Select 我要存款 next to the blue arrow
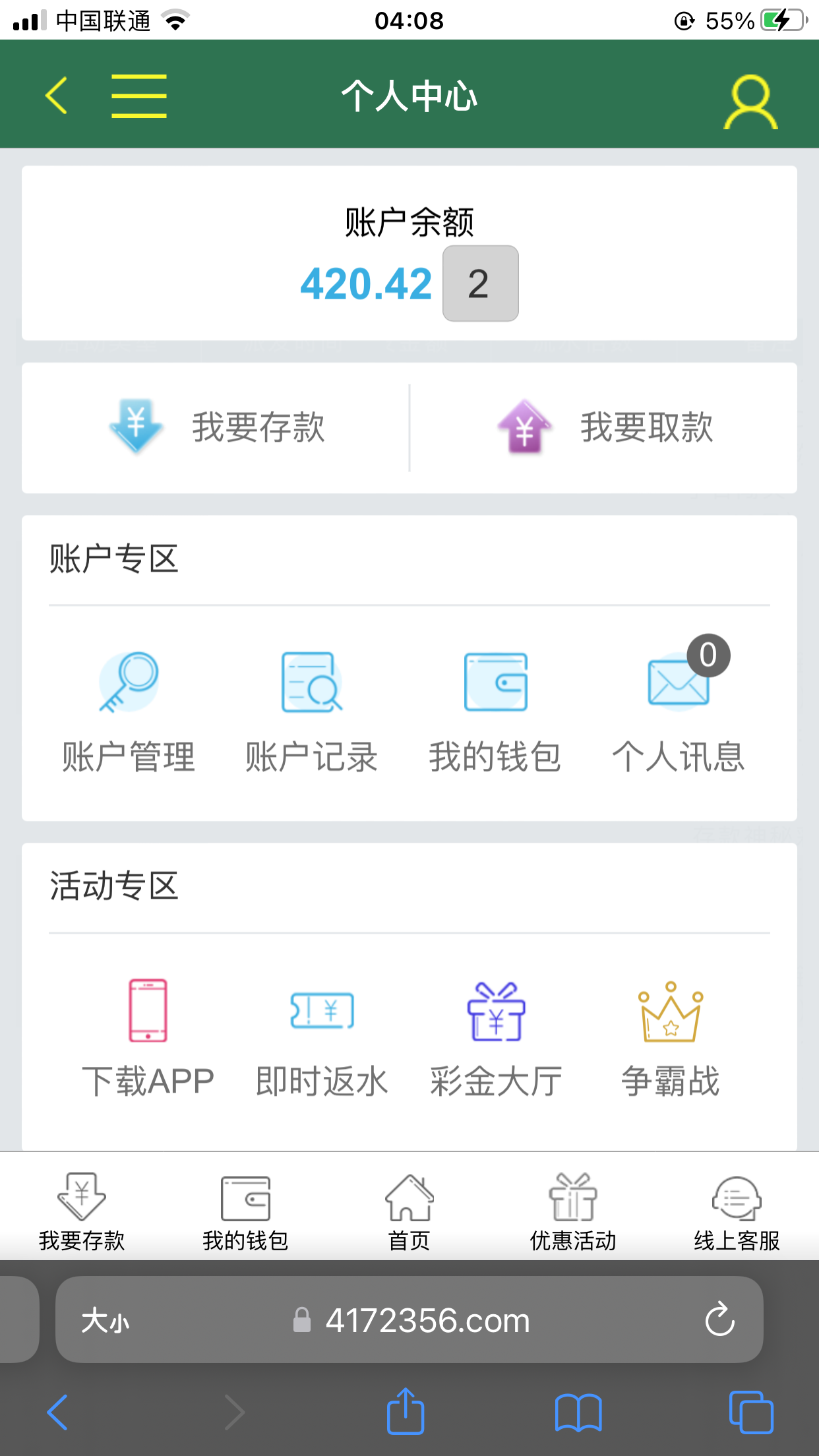The image size is (819, 1456). coord(216,427)
